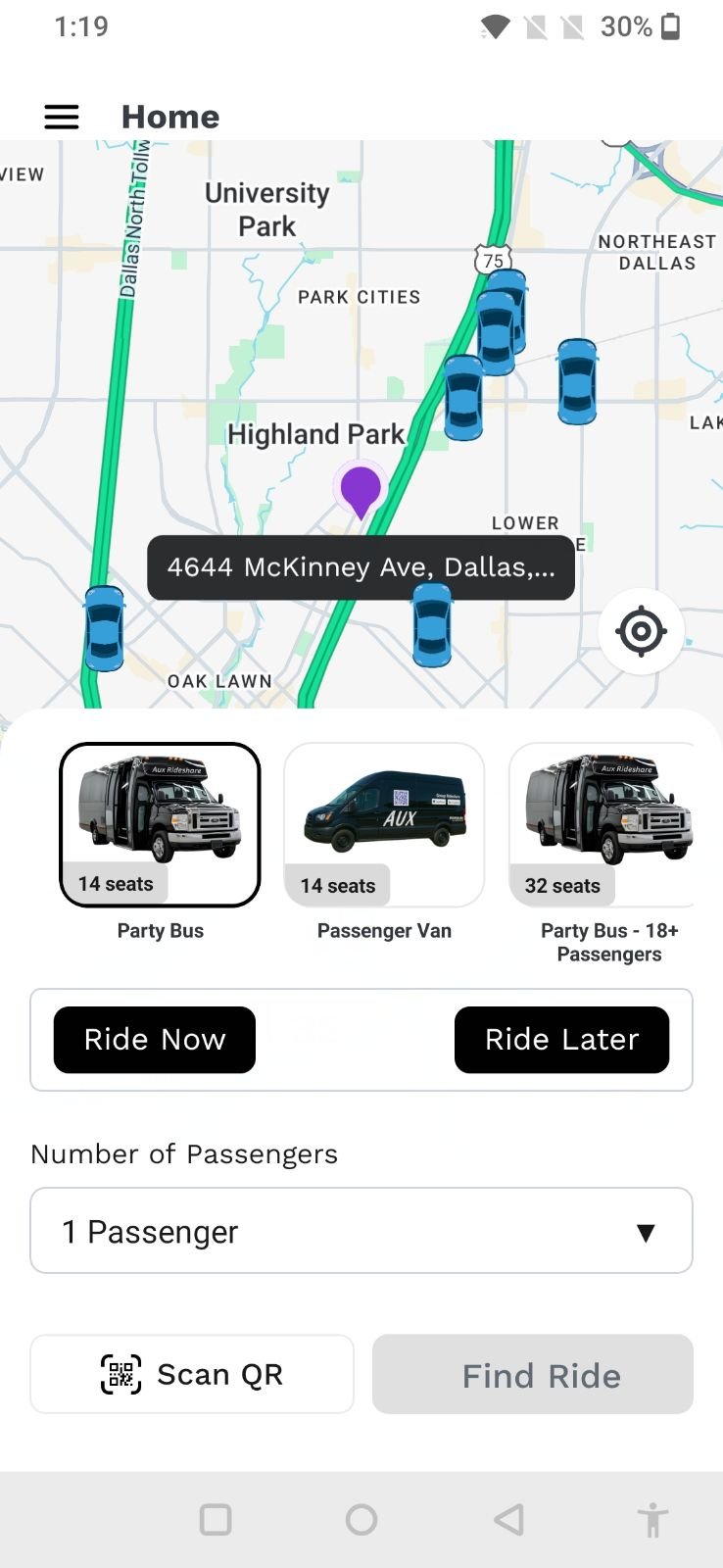Select the Party Bus vehicle option
Viewport: 723px width, 1568px height.
(160, 823)
